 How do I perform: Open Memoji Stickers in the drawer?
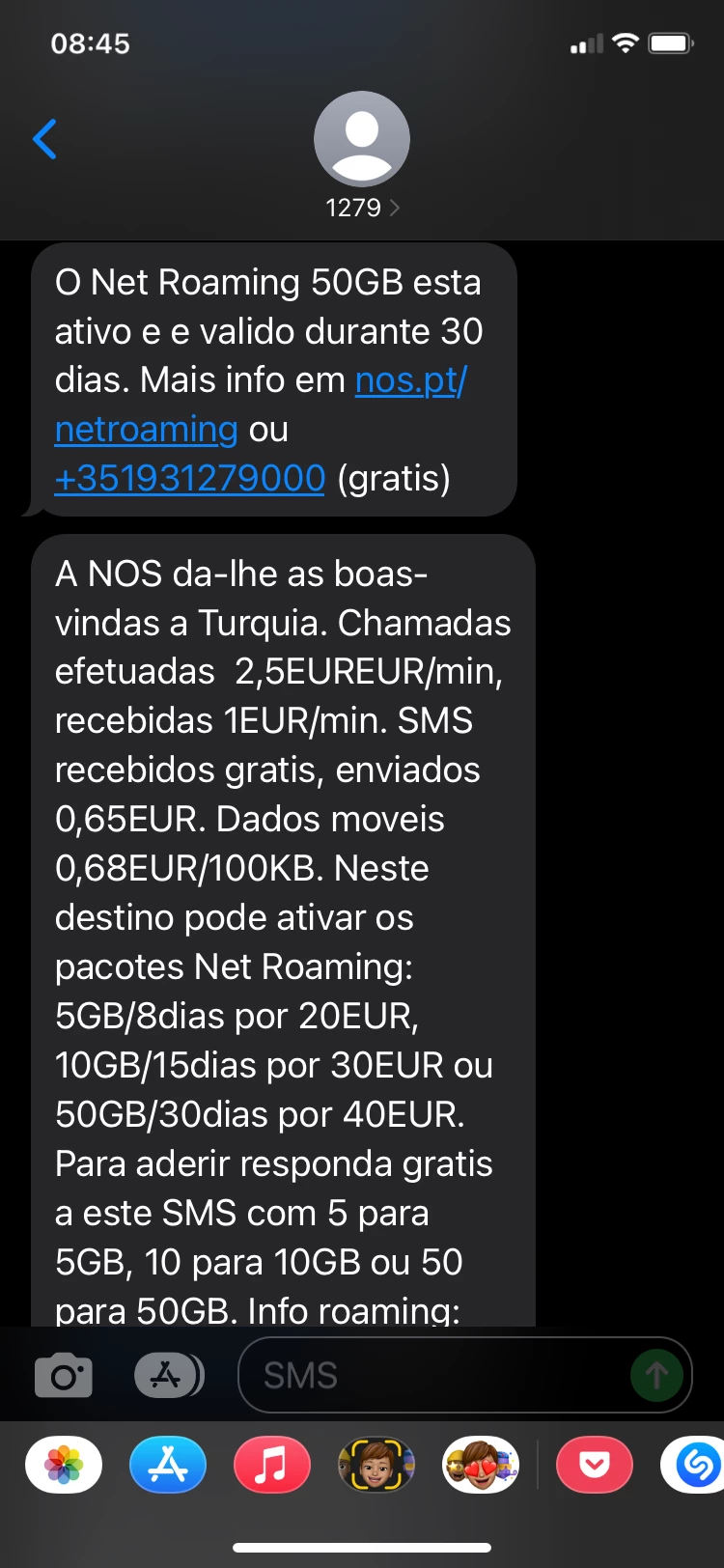(x=481, y=1466)
